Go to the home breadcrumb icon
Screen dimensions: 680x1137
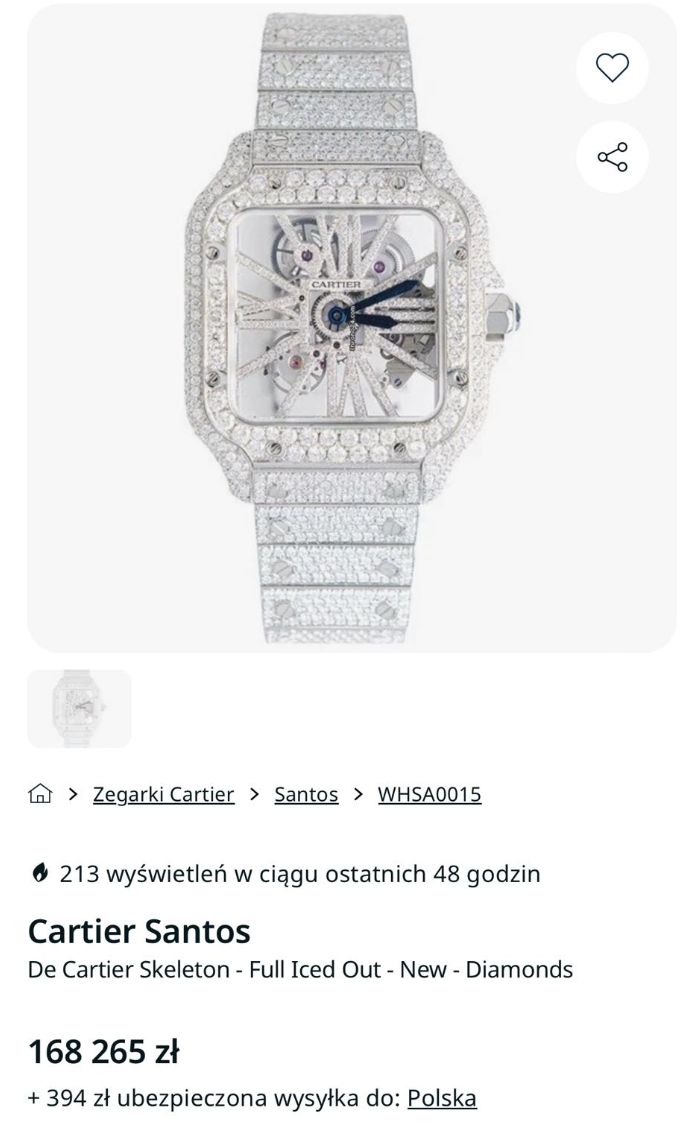[x=40, y=795]
